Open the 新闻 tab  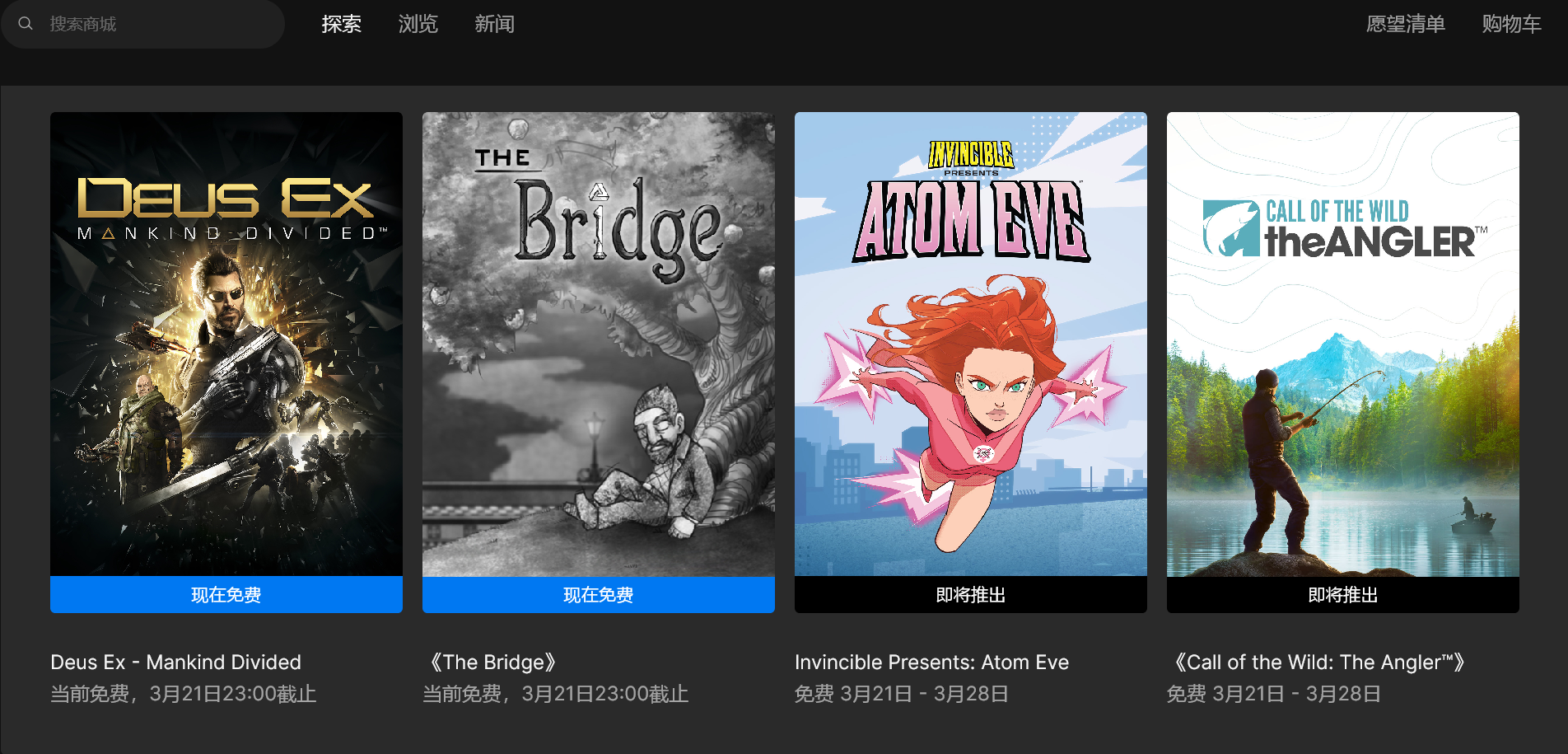[x=494, y=24]
